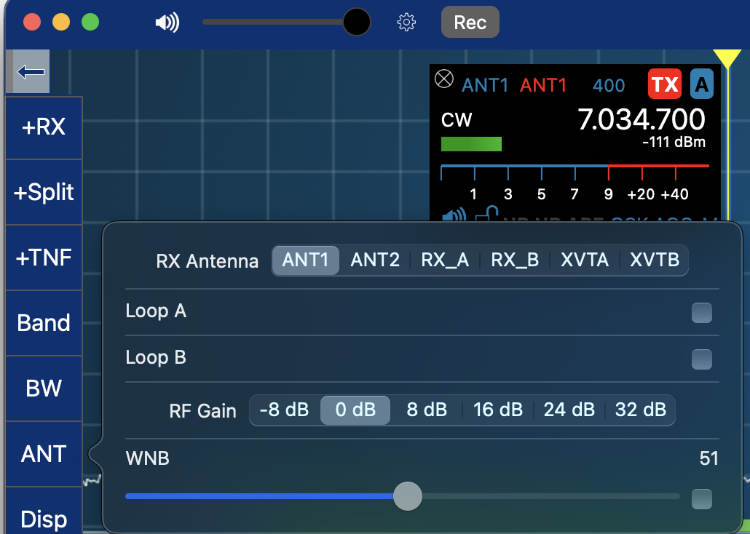Open the Band menu
Image resolution: width=750 pixels, height=534 pixels.
(44, 323)
